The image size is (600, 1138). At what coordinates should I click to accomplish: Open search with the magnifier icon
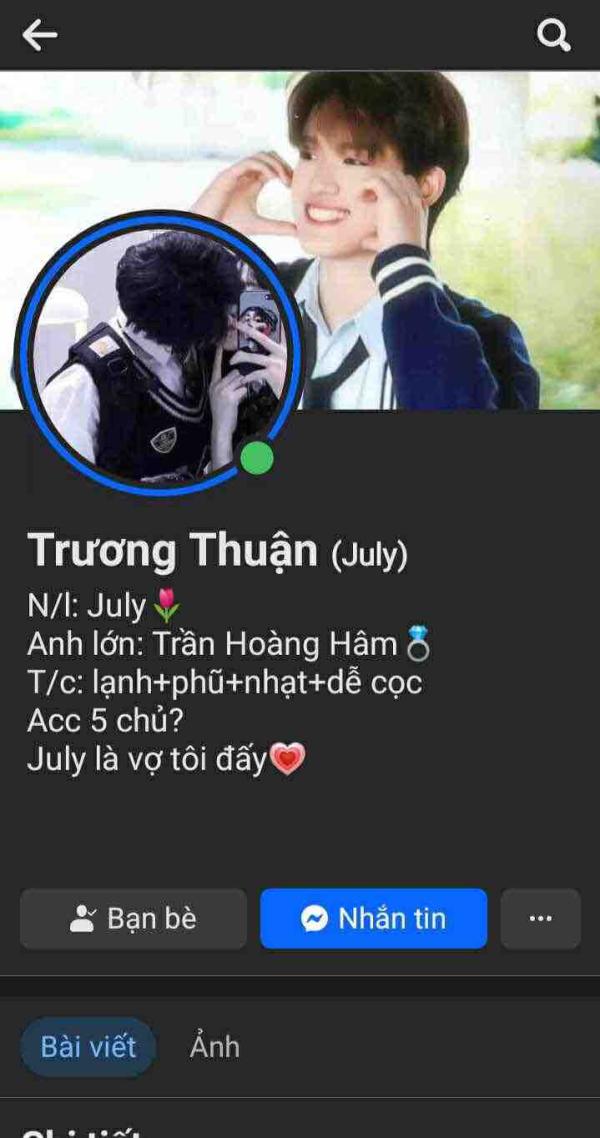click(x=553, y=36)
